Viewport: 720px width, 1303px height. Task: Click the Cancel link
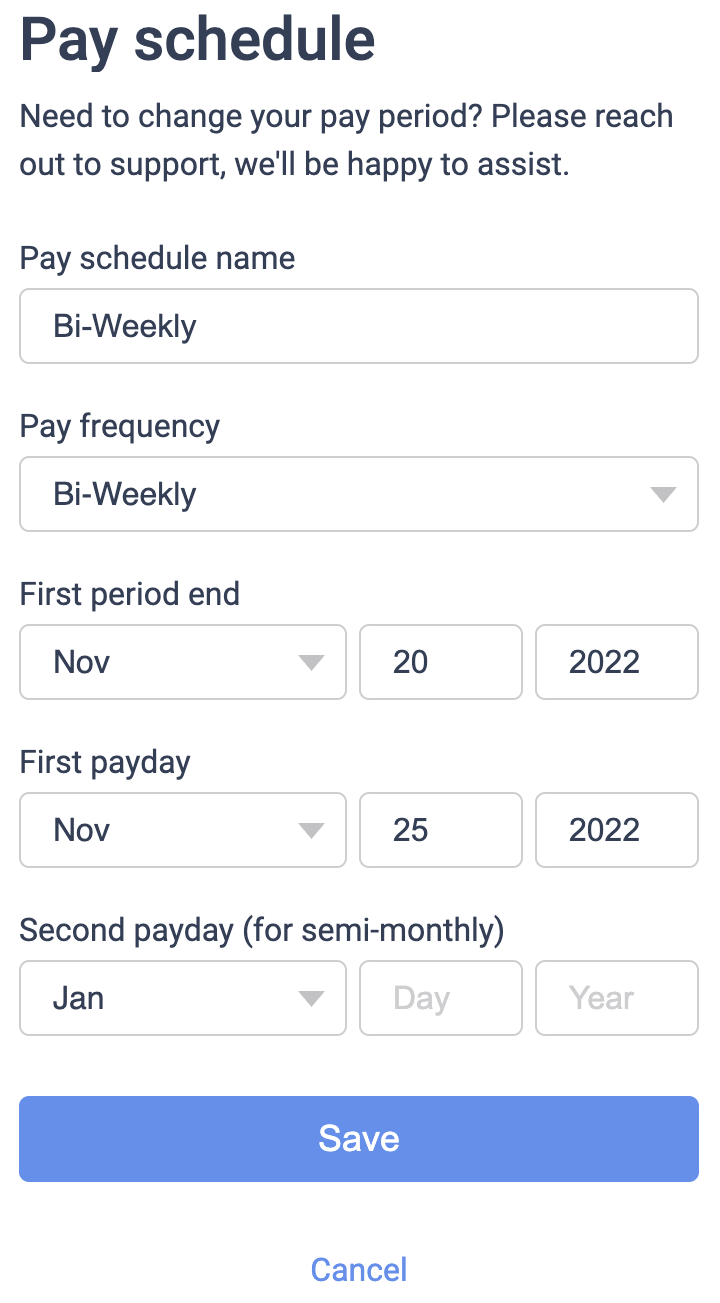coord(359,1268)
